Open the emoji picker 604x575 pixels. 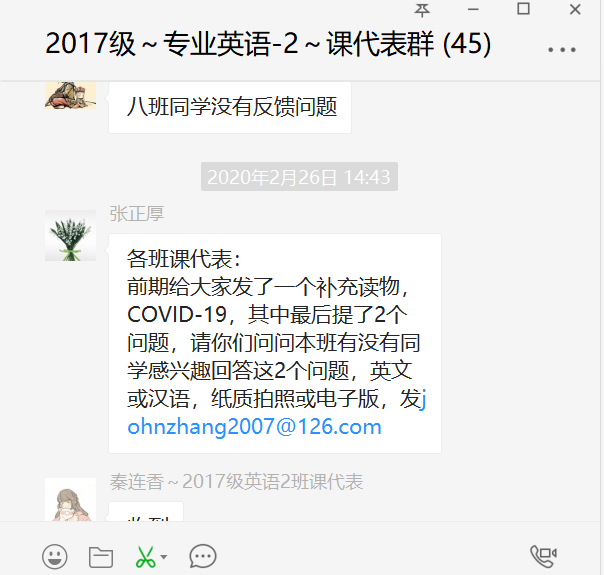(x=55, y=556)
